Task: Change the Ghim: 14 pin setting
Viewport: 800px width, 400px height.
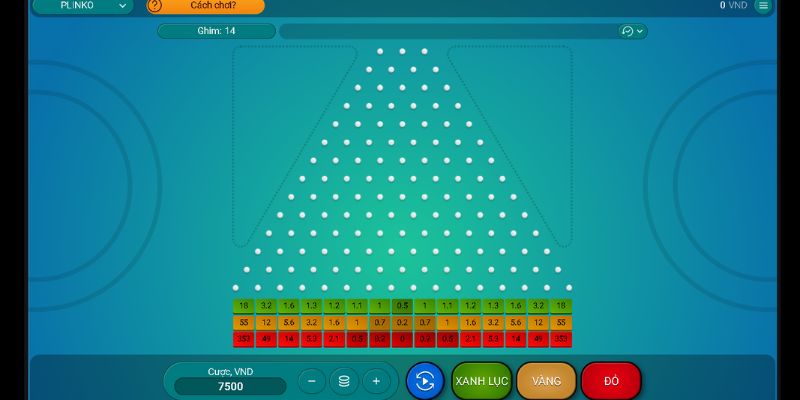Action: 216,31
